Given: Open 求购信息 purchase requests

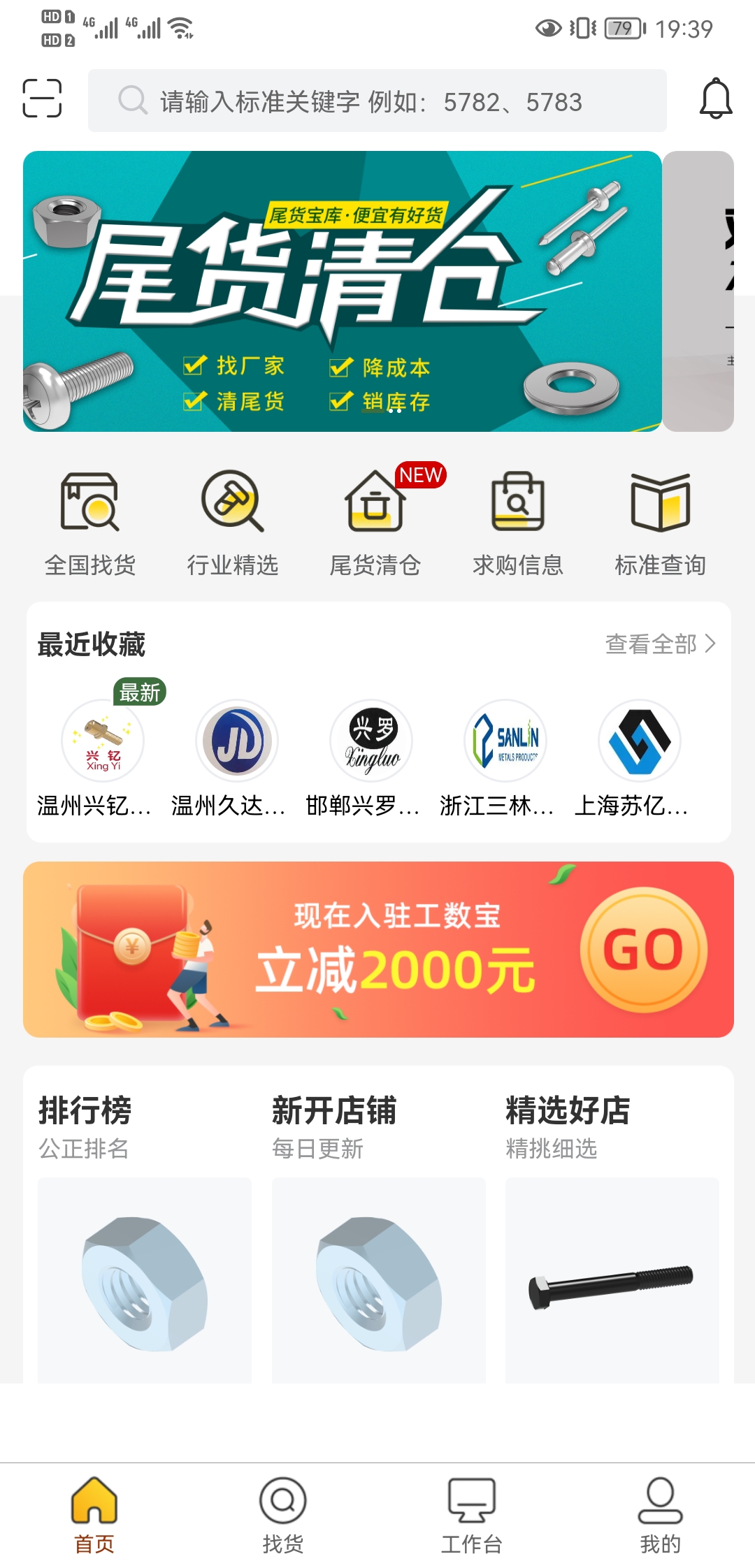Looking at the screenshot, I should pyautogui.click(x=519, y=521).
